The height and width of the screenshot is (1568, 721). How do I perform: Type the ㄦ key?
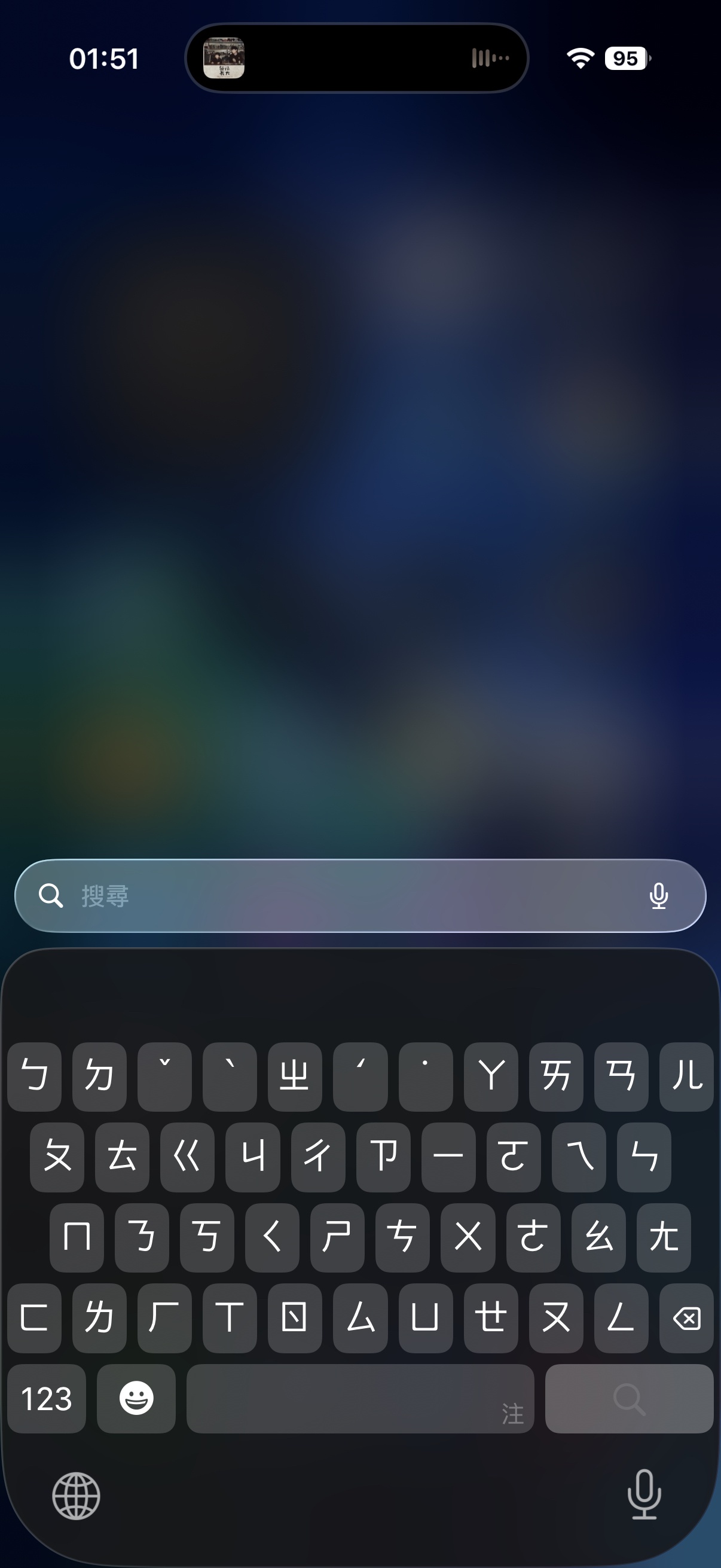[686, 1076]
